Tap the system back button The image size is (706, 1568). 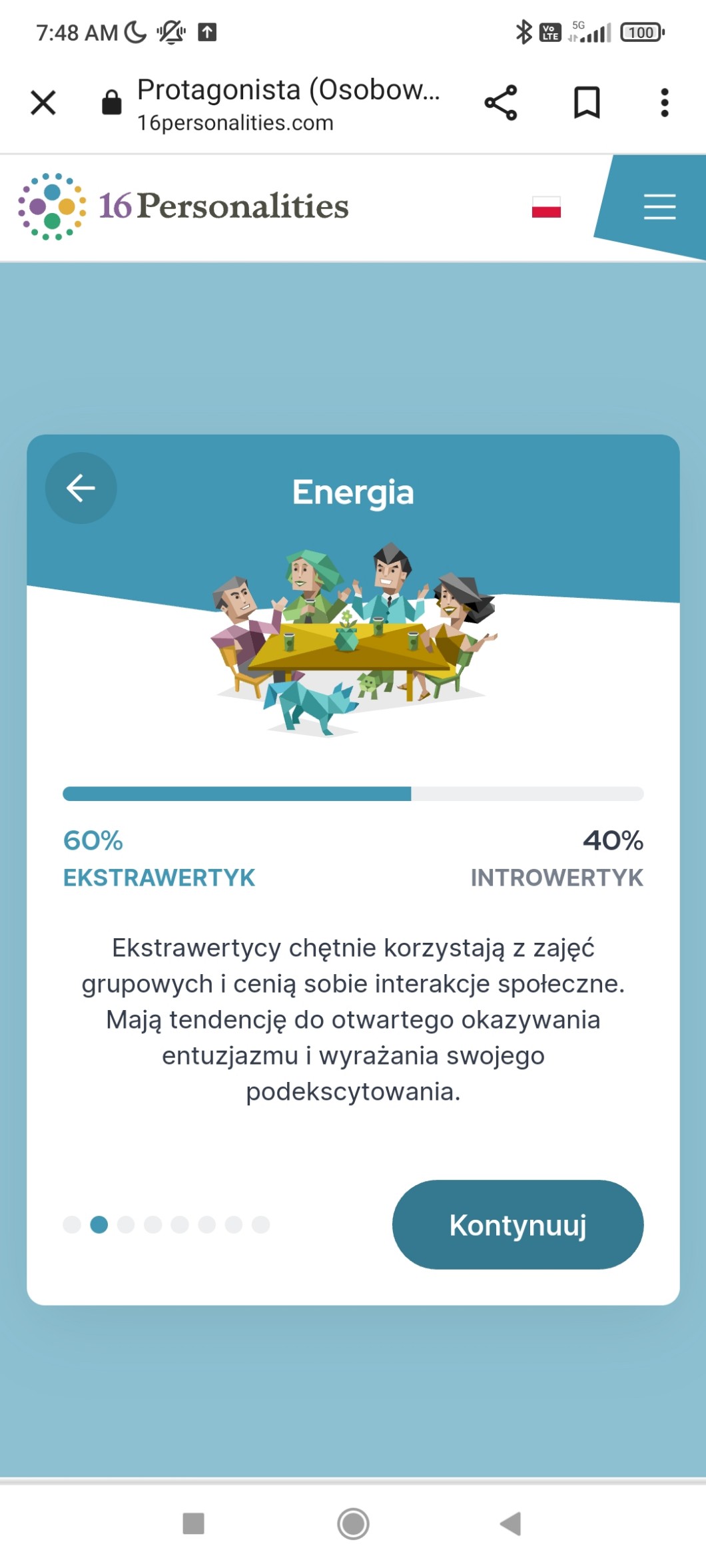click(511, 1523)
